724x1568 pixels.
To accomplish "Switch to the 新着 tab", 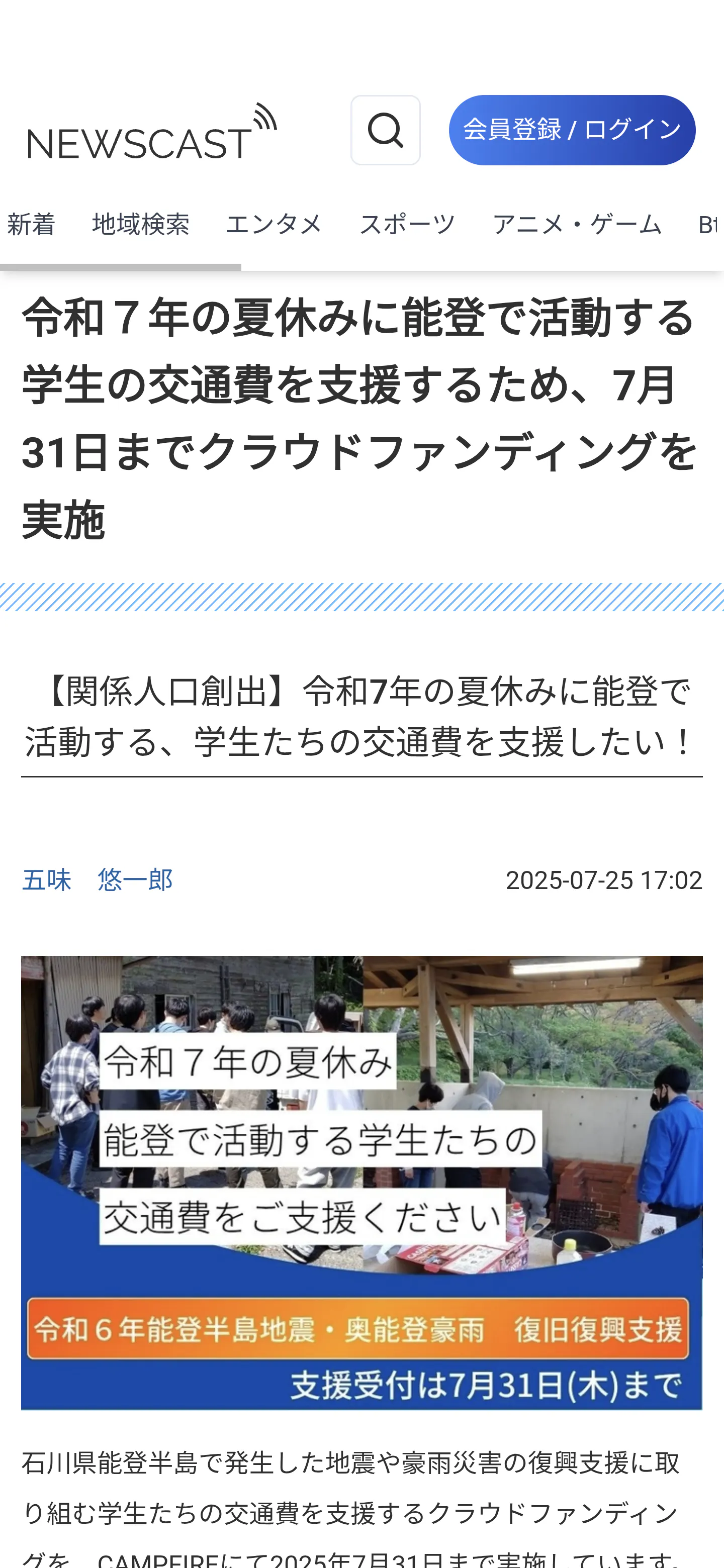I will tap(31, 225).
